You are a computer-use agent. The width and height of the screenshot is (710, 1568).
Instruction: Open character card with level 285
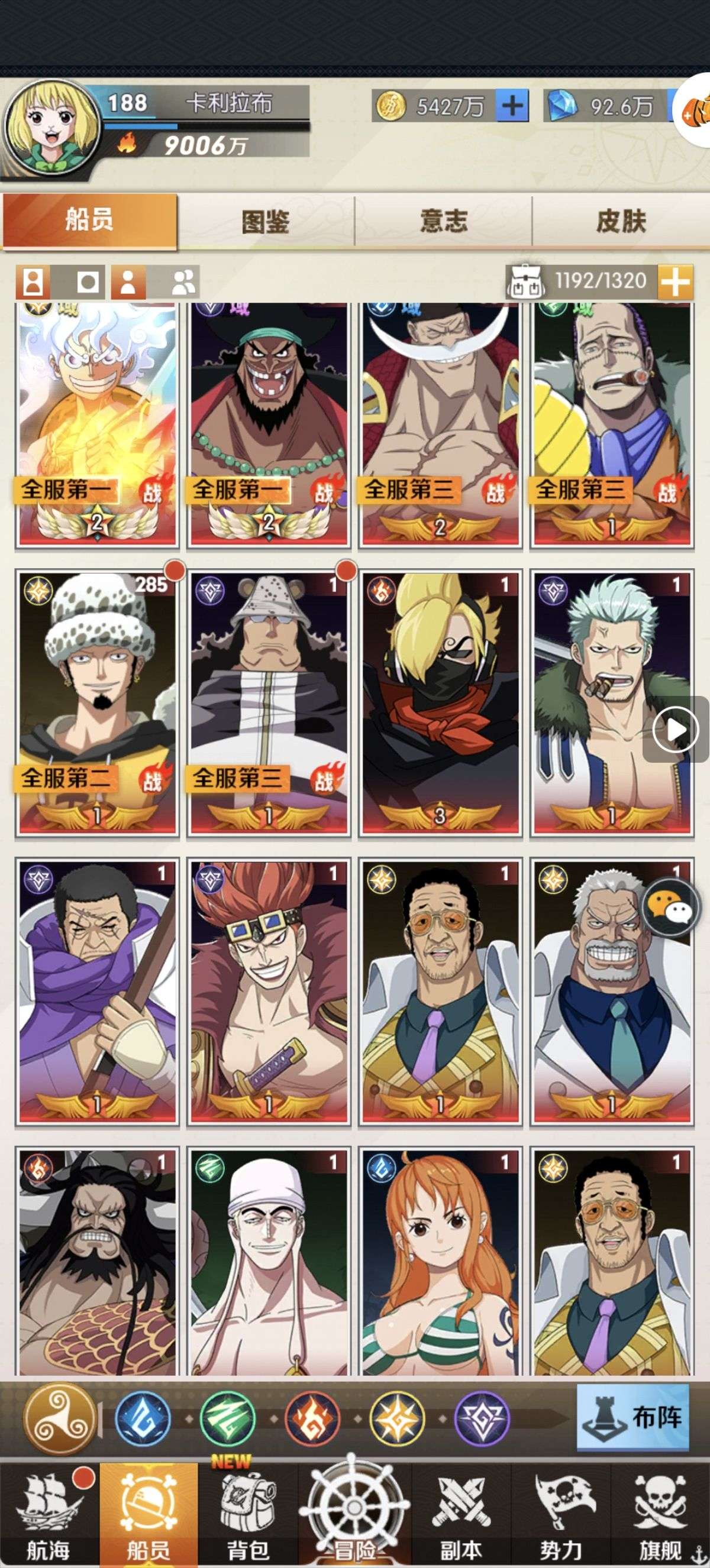pyautogui.click(x=97, y=703)
